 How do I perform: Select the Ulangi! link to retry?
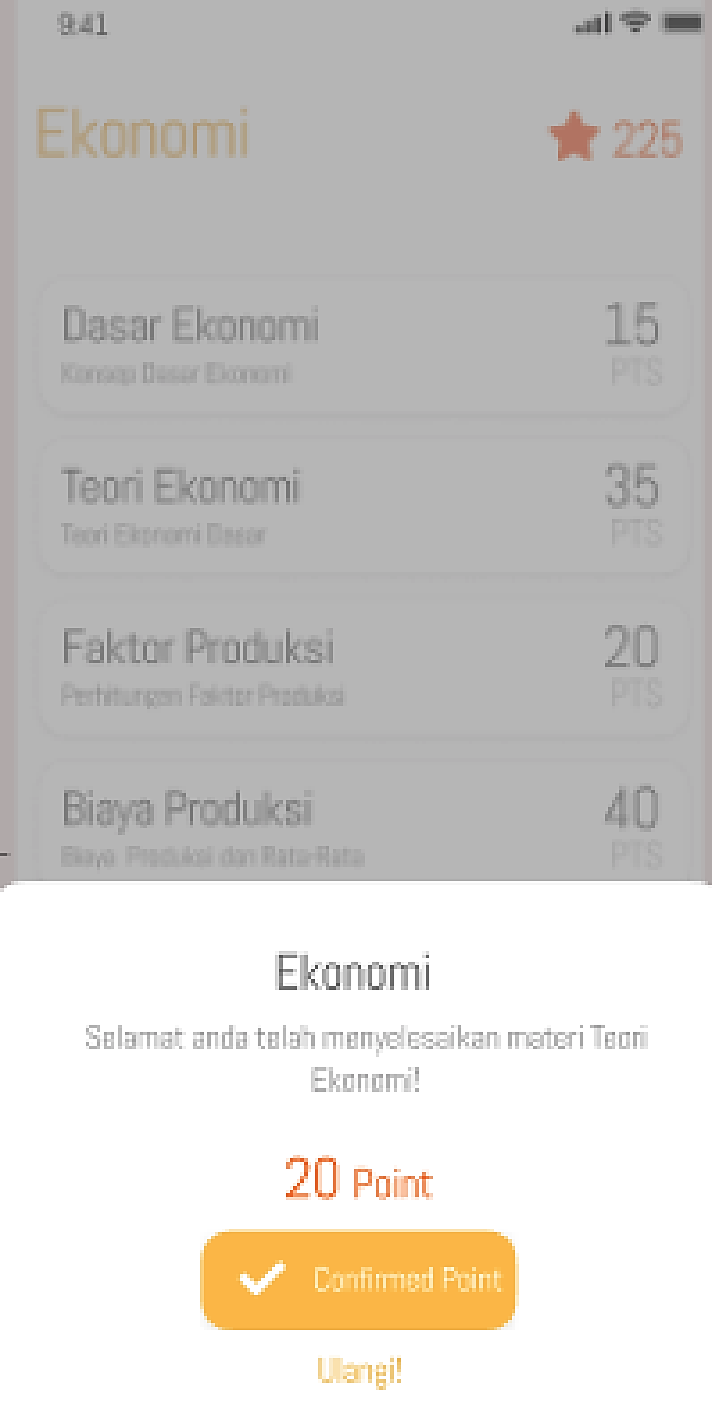coord(359,1370)
